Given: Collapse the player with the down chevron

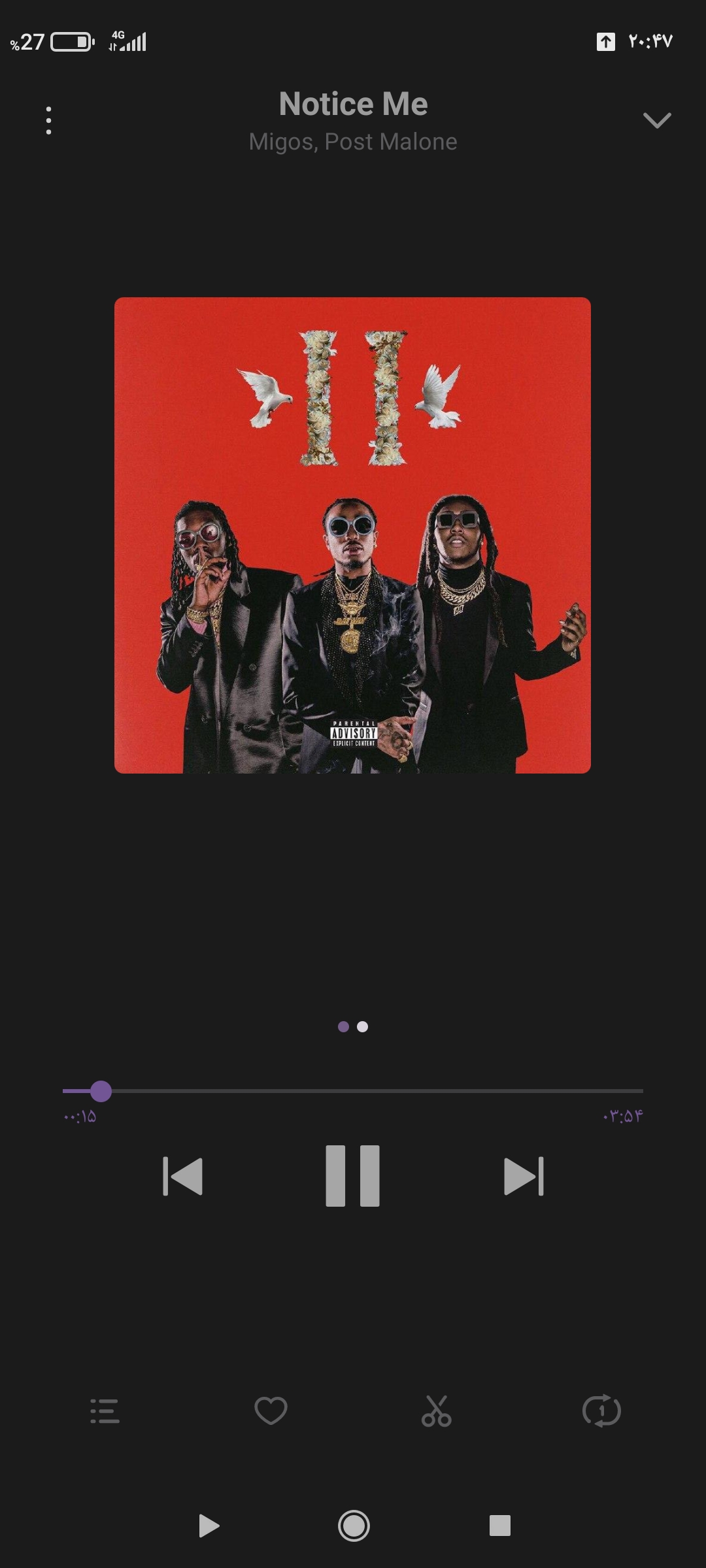Looking at the screenshot, I should (x=656, y=120).
